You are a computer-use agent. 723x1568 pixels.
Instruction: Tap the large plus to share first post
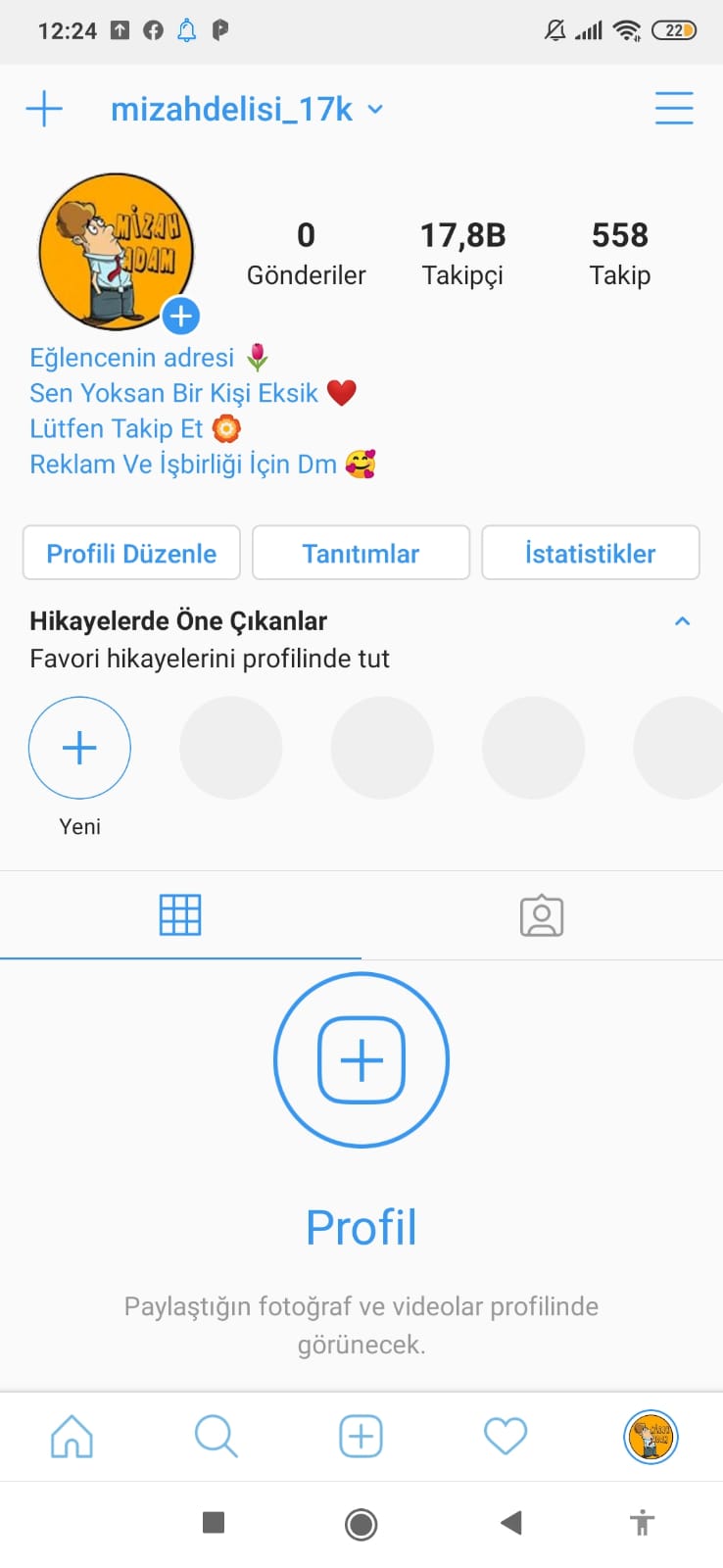click(361, 1060)
